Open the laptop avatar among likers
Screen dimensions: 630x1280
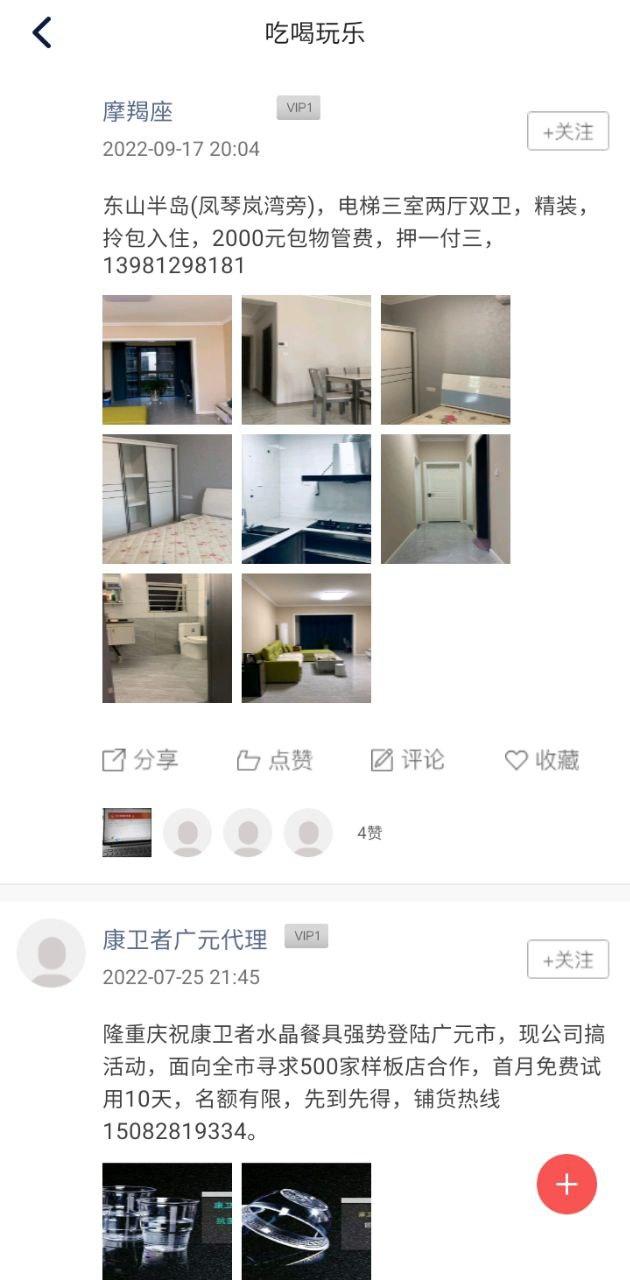[127, 832]
